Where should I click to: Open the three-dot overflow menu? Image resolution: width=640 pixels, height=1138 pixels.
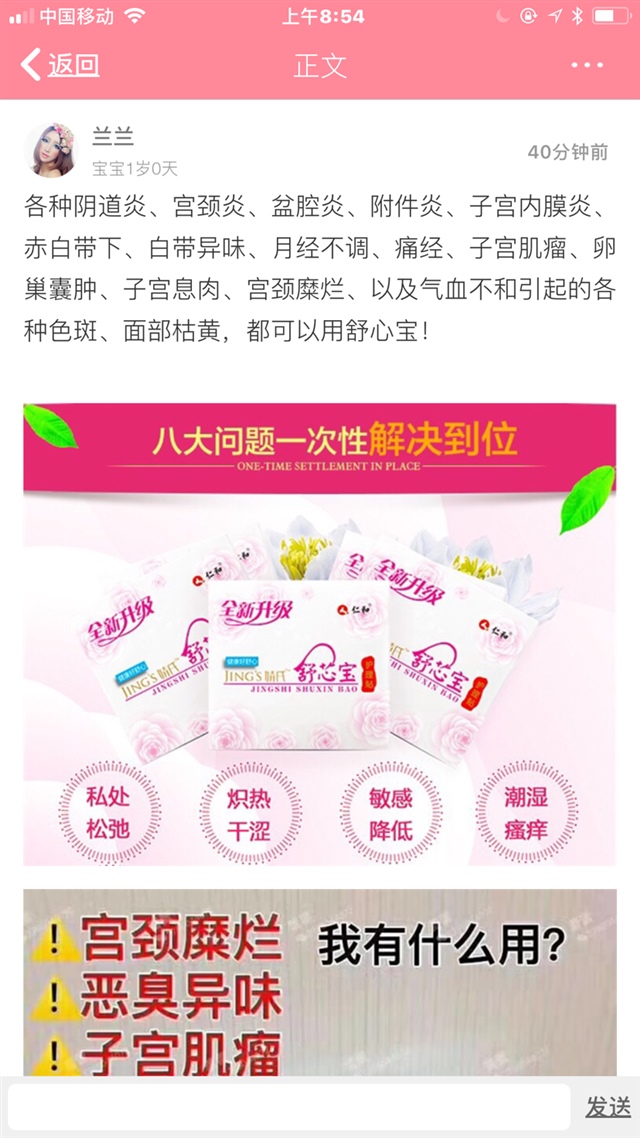tap(587, 66)
